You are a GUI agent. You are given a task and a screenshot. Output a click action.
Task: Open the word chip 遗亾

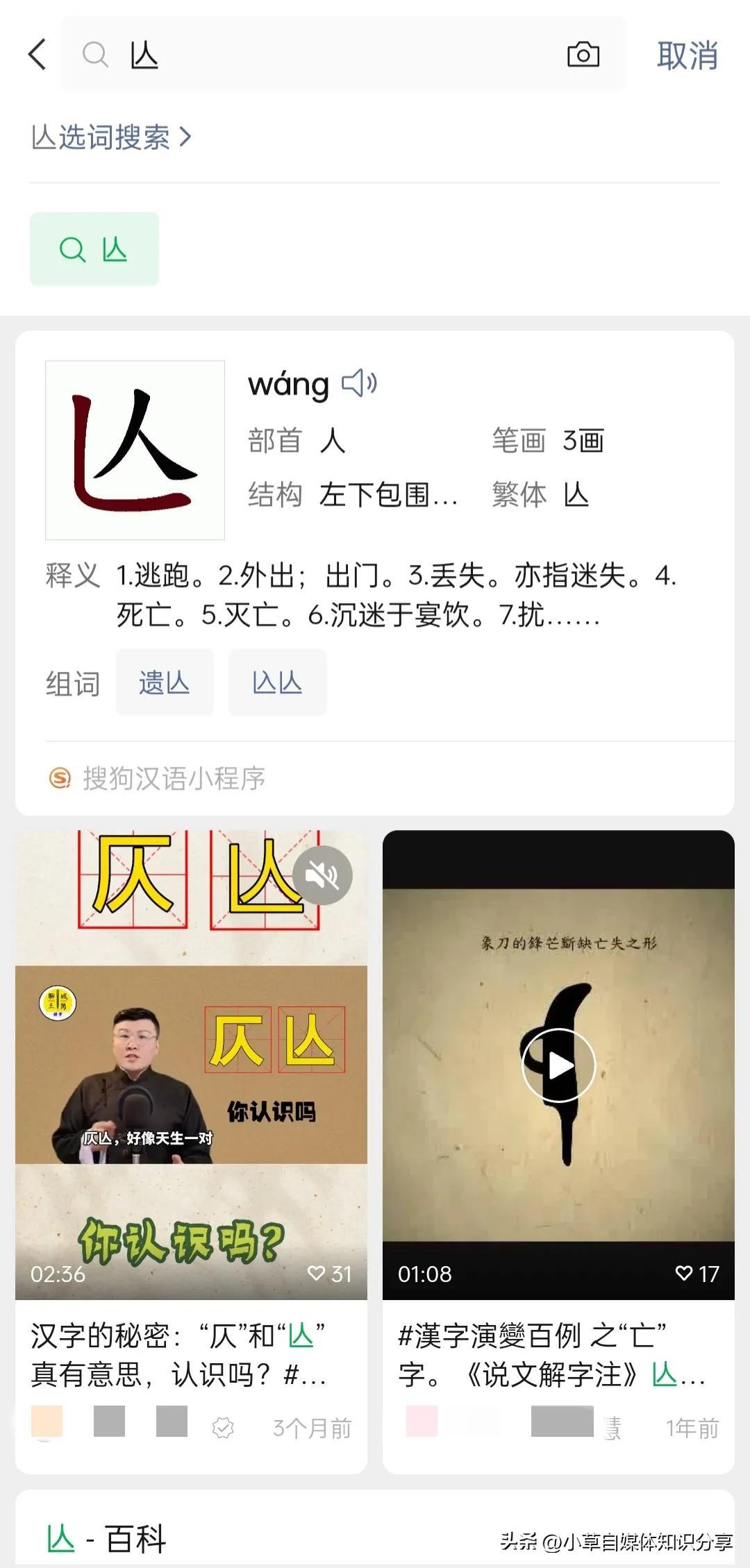[x=165, y=682]
